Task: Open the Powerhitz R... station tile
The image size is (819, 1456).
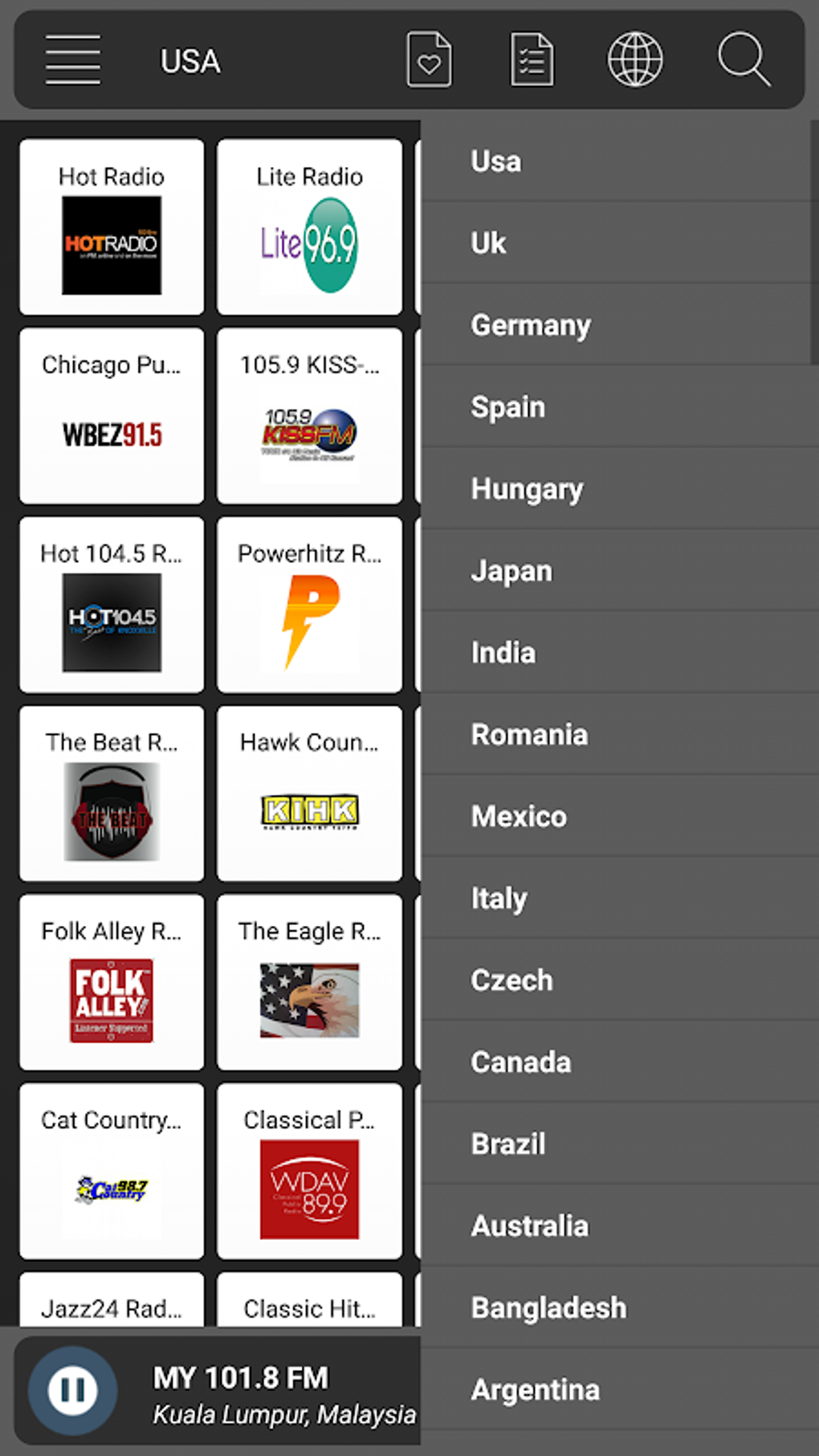Action: pos(309,605)
